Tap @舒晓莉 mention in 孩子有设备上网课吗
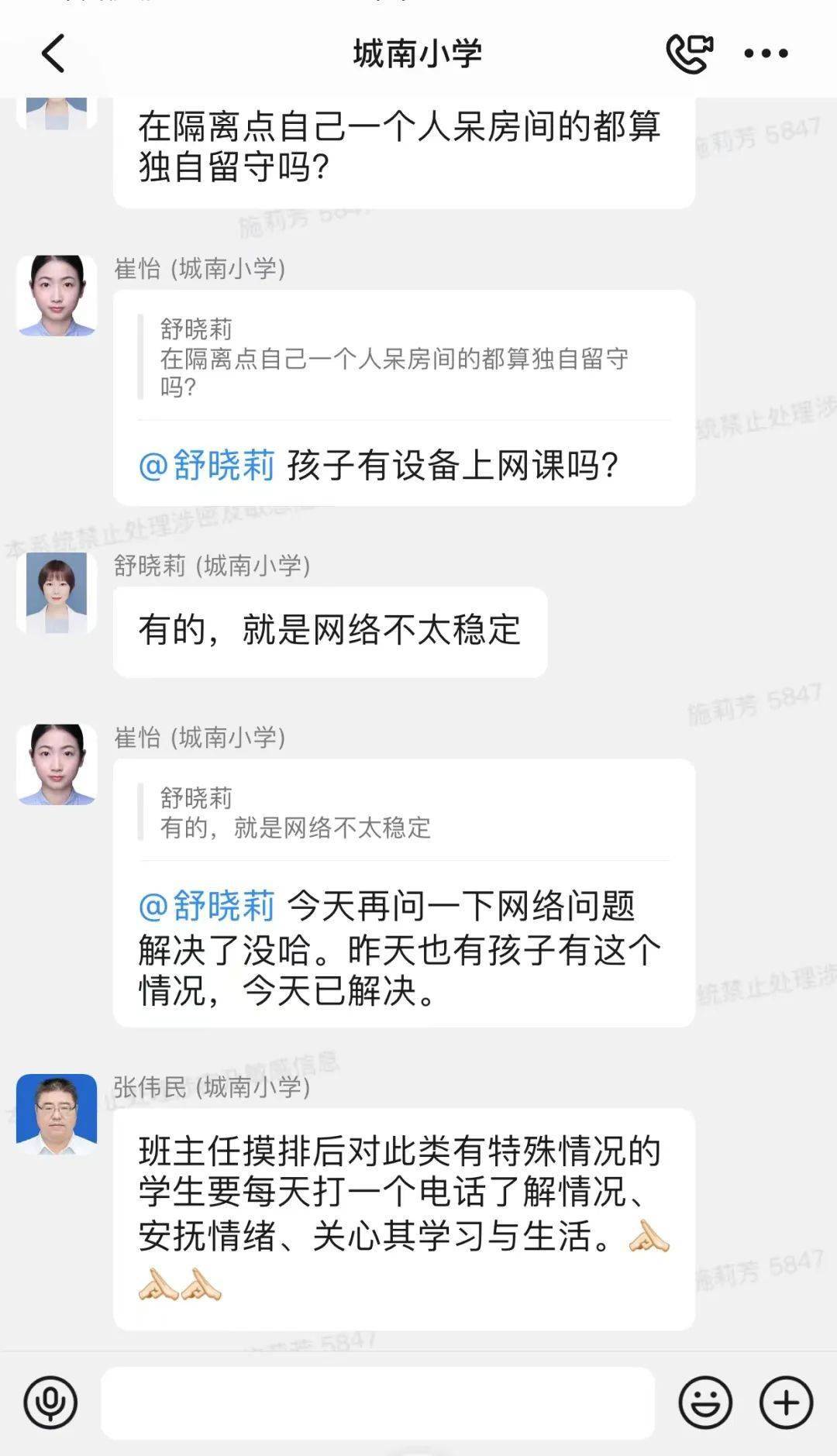 (207, 466)
